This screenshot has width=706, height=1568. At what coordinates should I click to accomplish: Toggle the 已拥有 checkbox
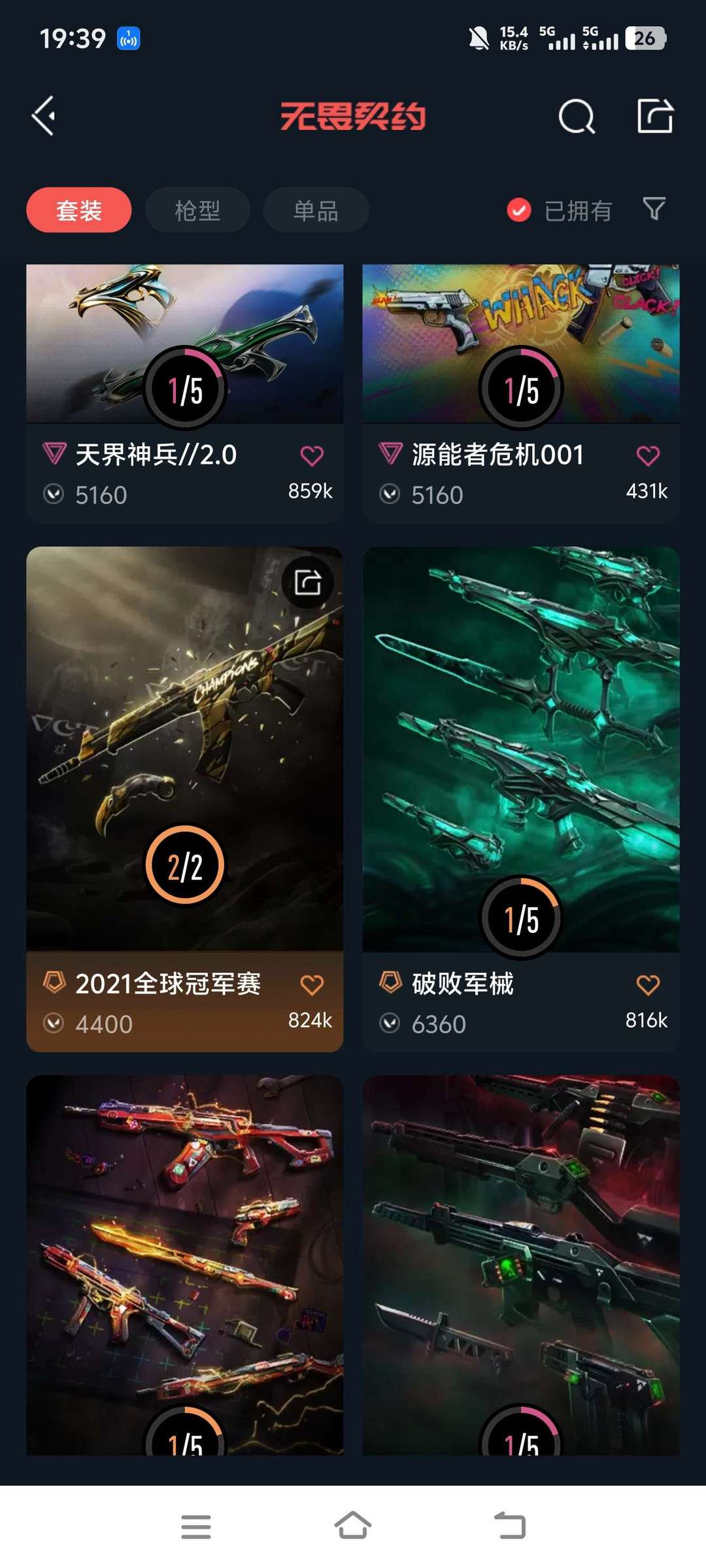[519, 210]
